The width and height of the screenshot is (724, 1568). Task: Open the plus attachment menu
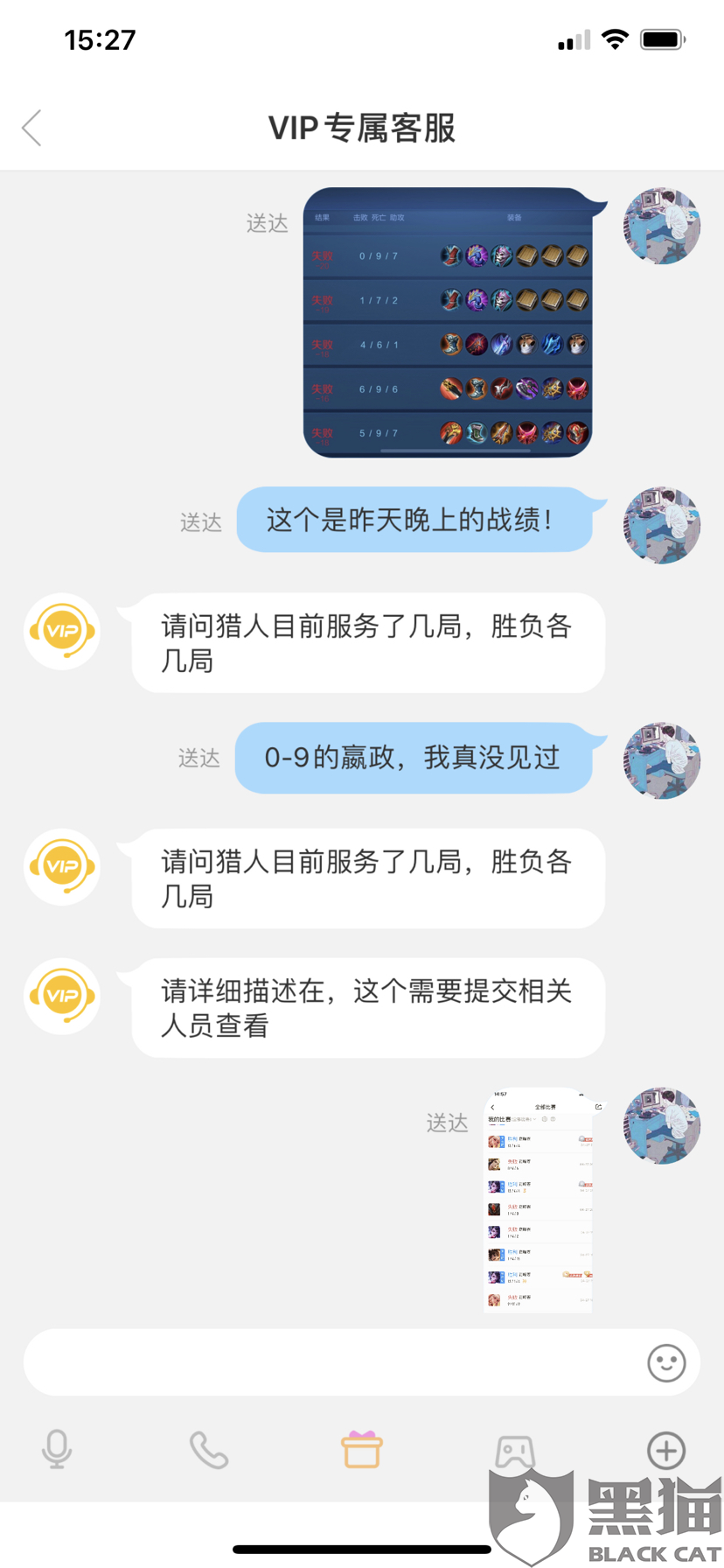[666, 1450]
